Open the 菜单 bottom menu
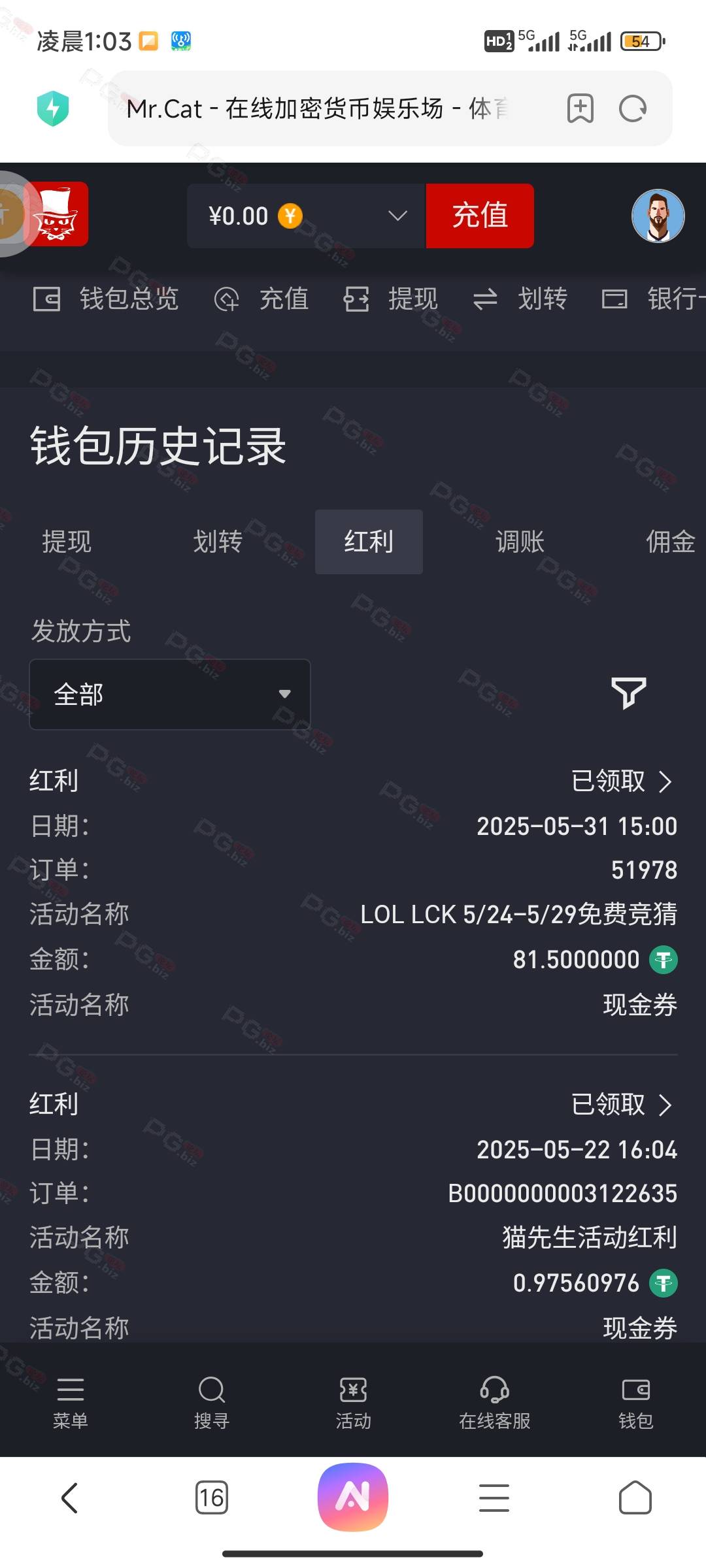Image resolution: width=706 pixels, height=1568 pixels. tap(71, 1402)
